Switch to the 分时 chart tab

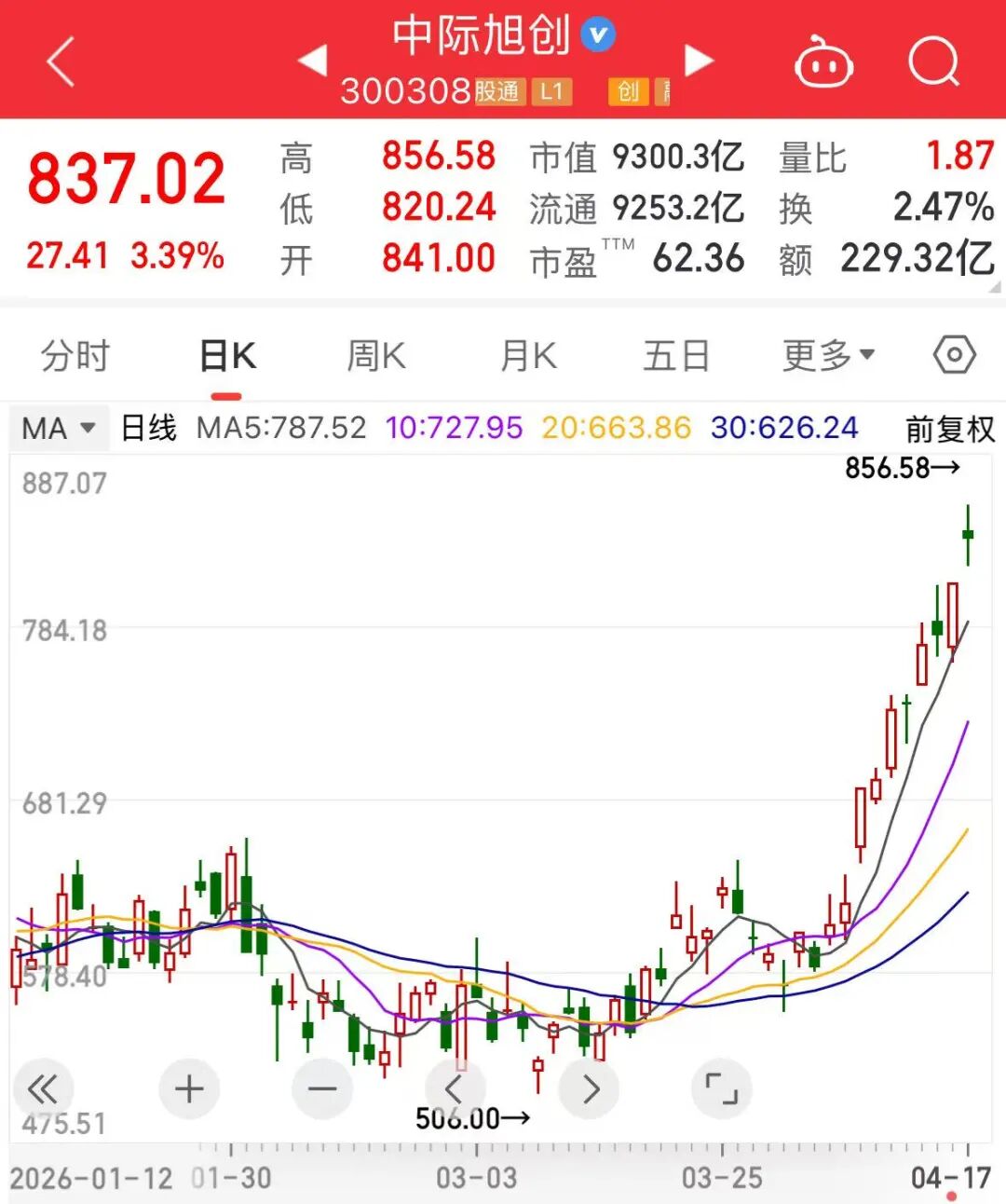pos(75,356)
